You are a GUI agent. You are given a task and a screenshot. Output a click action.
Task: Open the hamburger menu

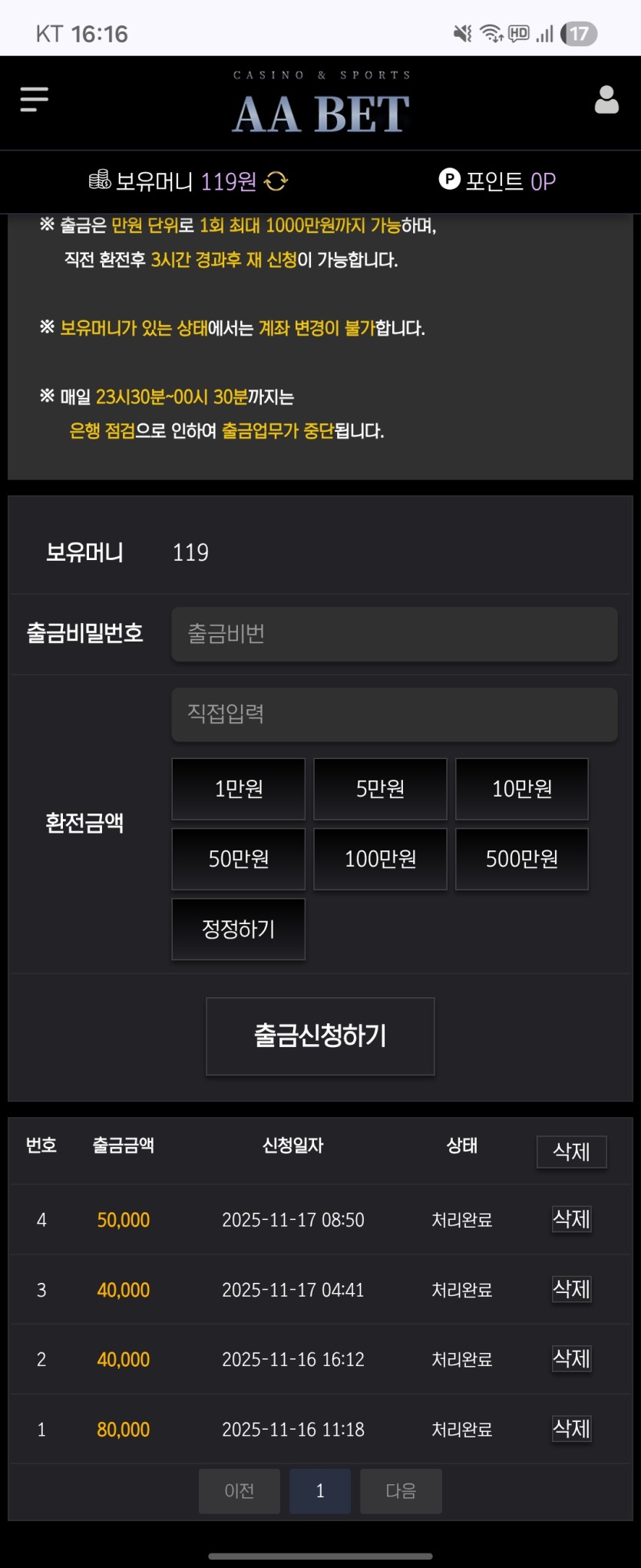click(34, 99)
